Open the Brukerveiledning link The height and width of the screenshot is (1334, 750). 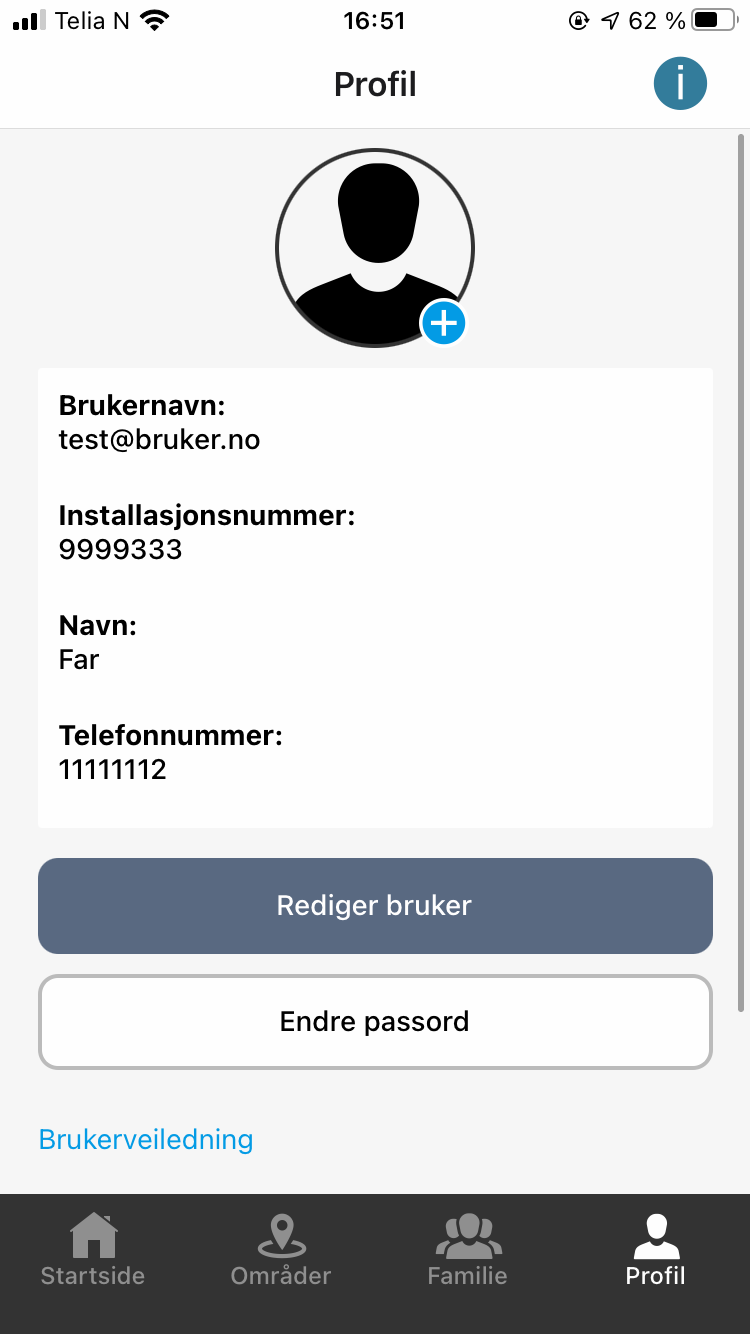pyautogui.click(x=146, y=1139)
